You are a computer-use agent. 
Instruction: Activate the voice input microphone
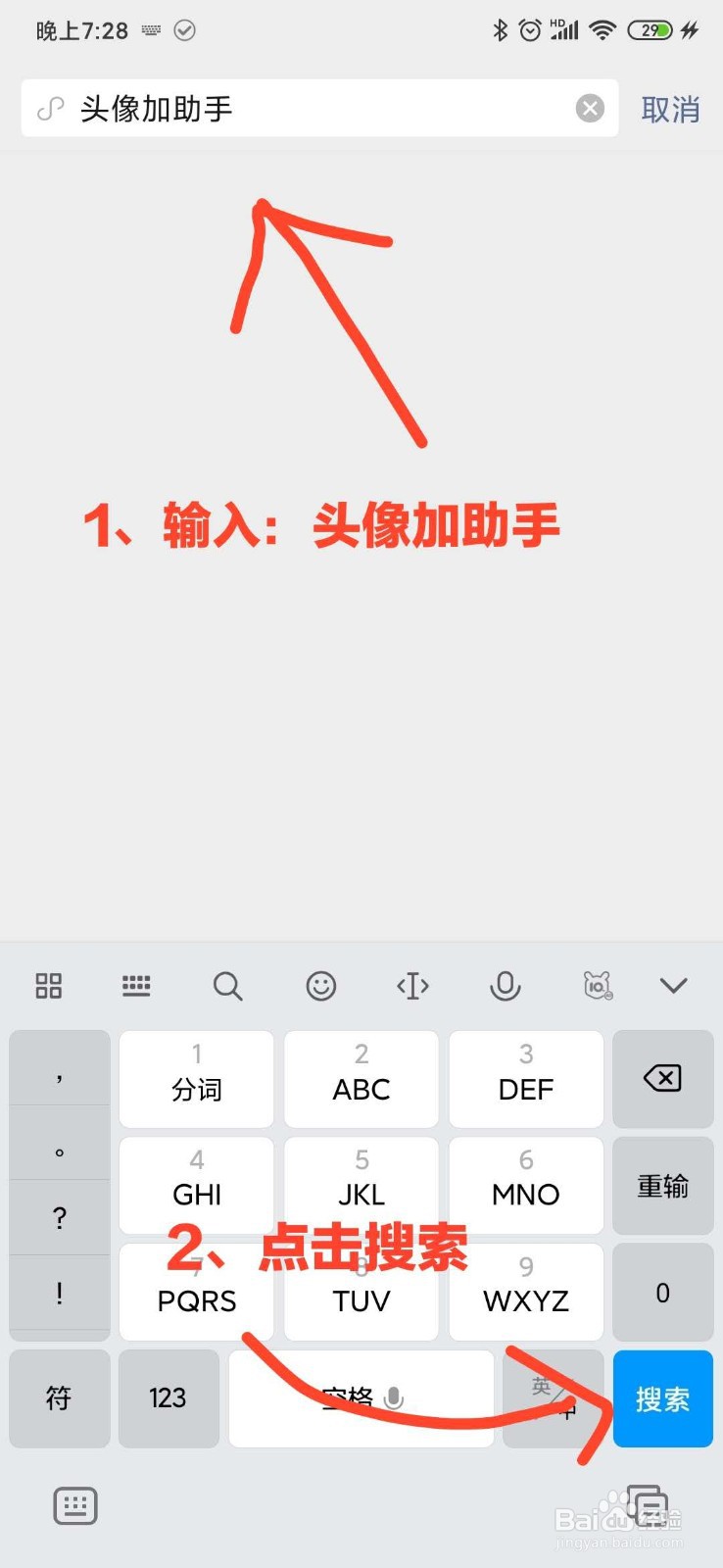coord(504,986)
